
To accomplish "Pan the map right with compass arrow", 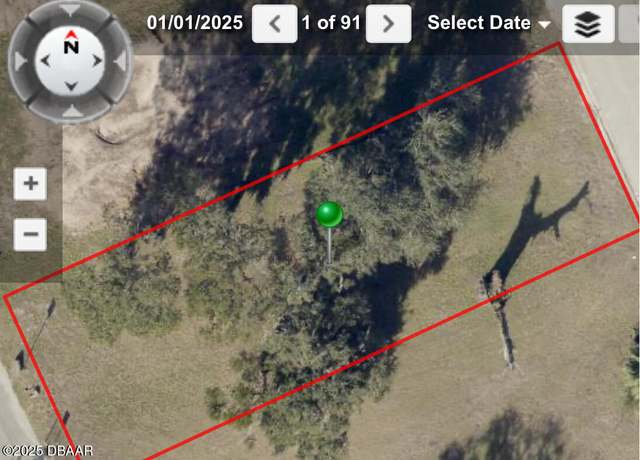I will coord(98,62).
